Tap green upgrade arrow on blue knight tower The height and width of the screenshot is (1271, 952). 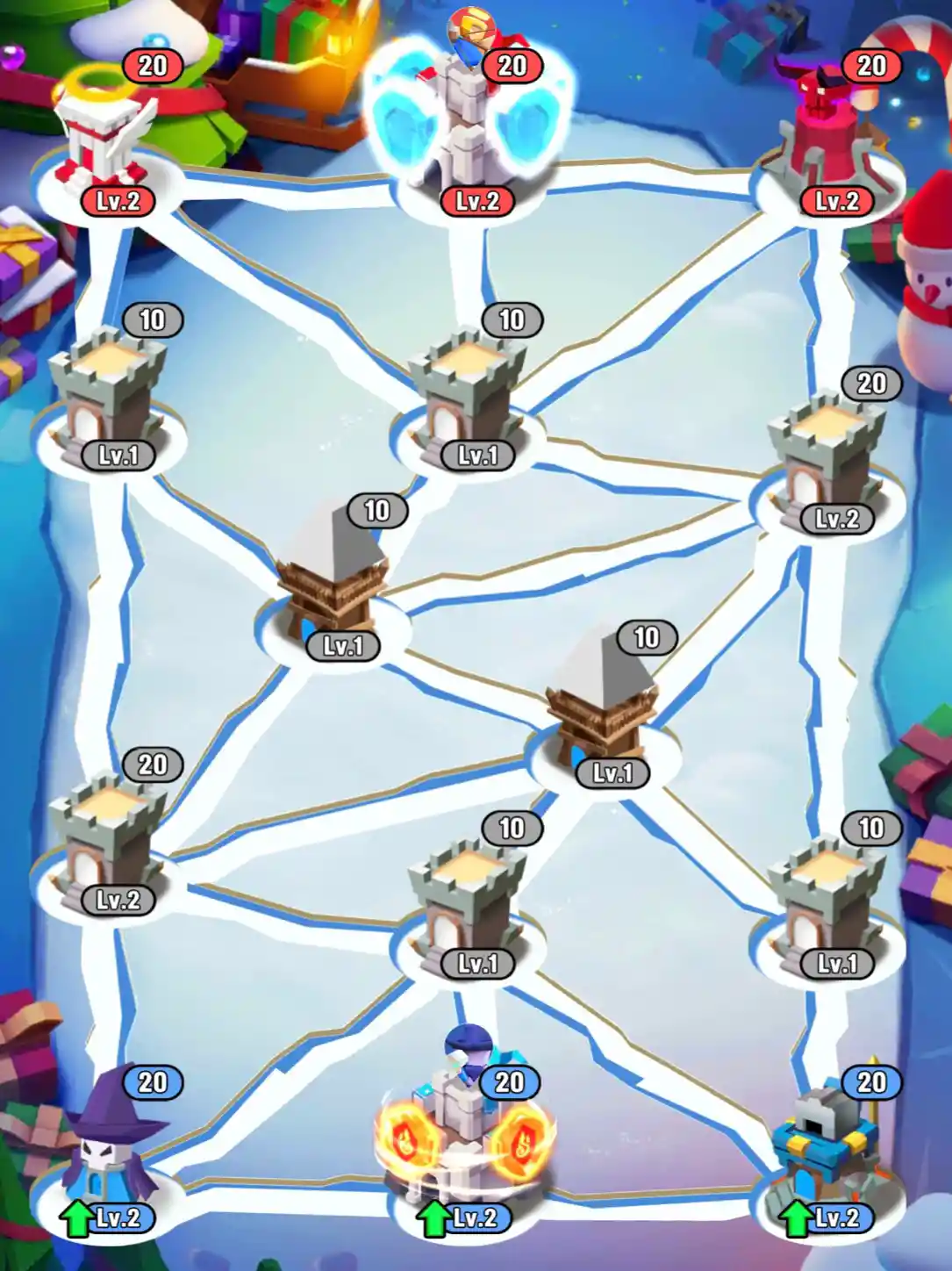(796, 1218)
